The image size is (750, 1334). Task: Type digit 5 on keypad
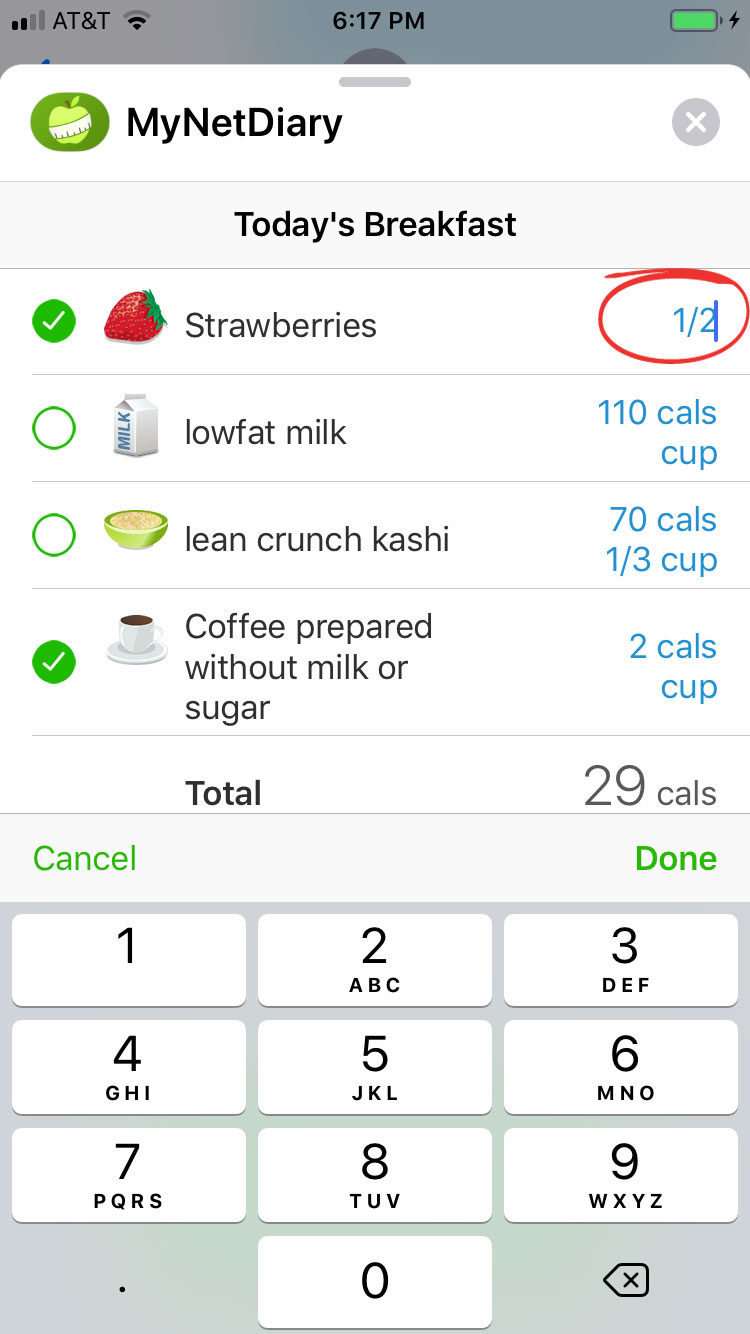point(375,1066)
